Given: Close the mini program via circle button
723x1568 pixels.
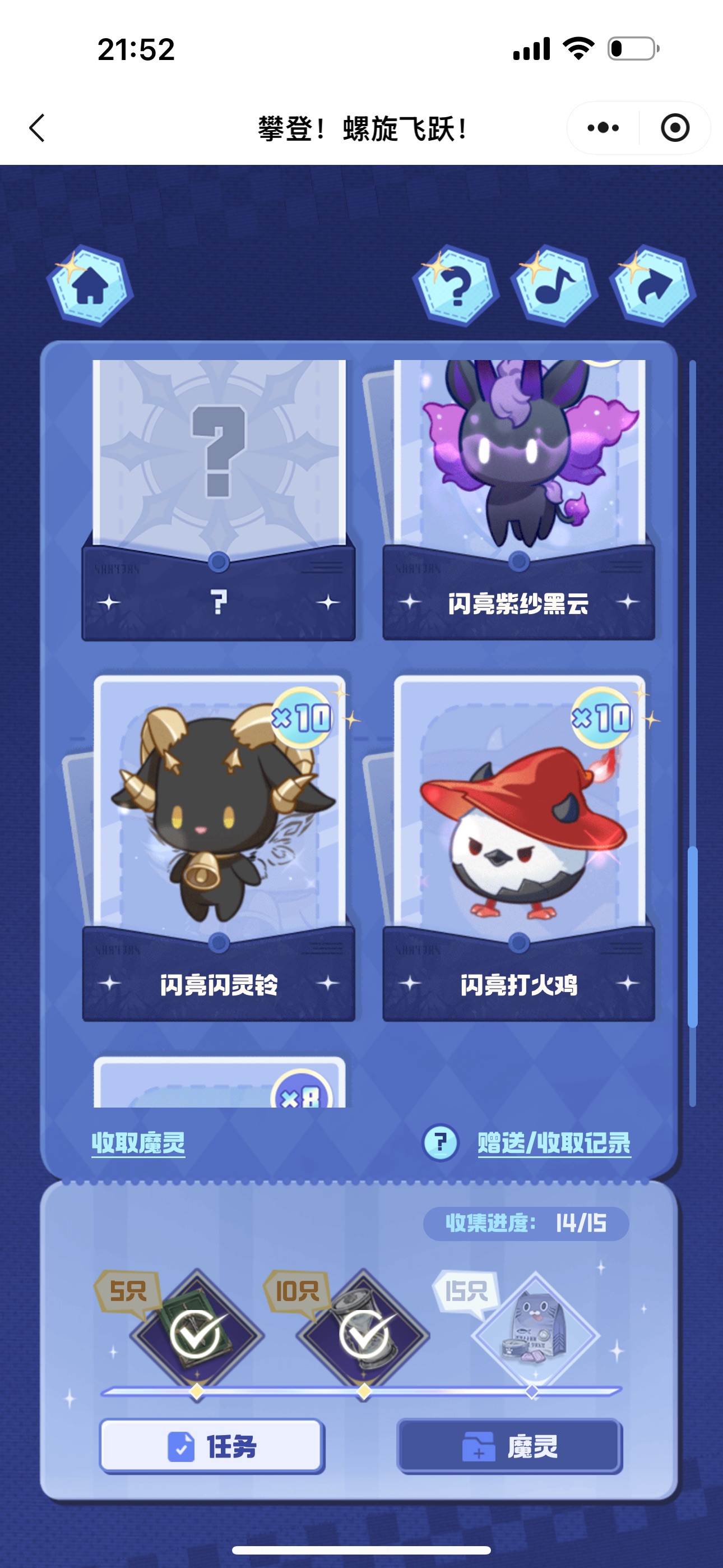Looking at the screenshot, I should (675, 128).
